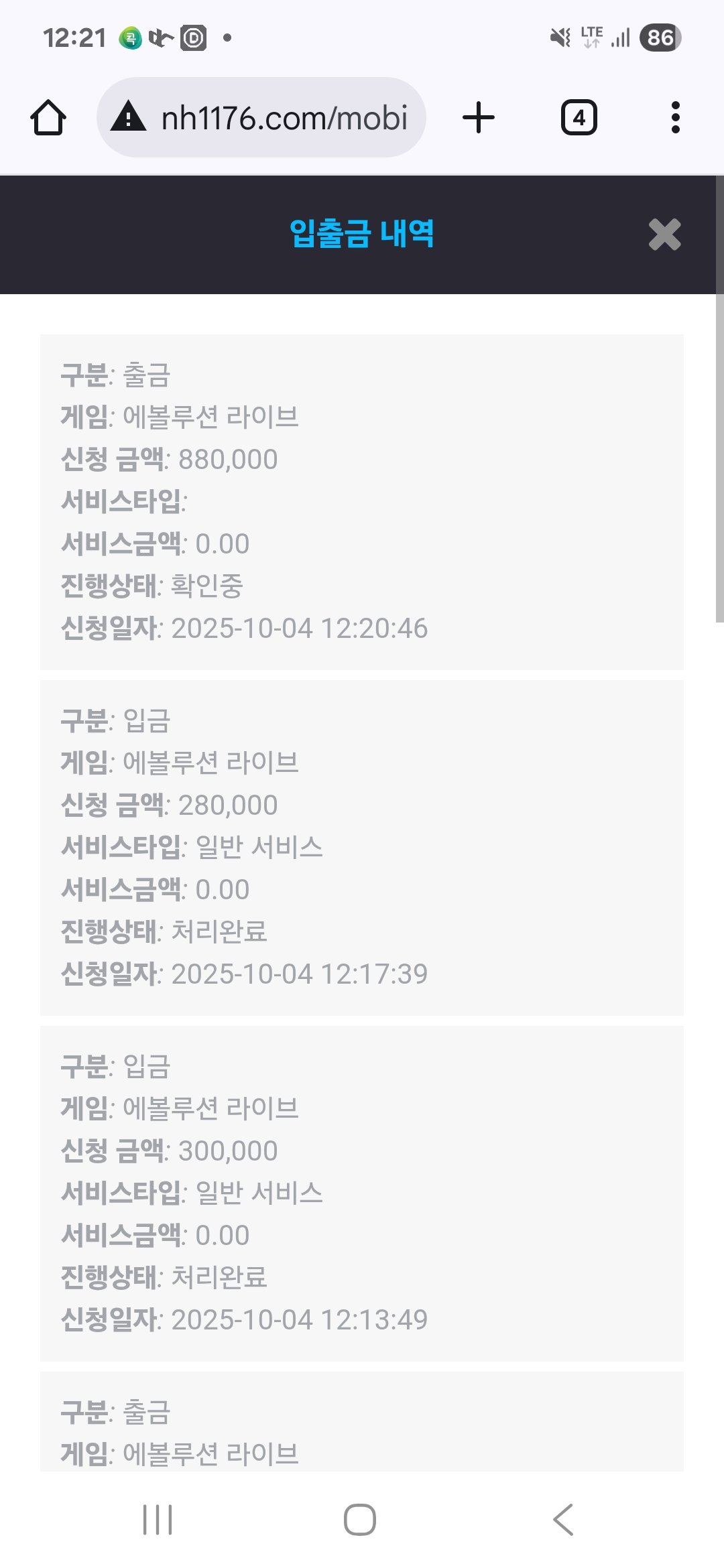Tap the 입출금 내역 title
724x1568 pixels.
[362, 234]
